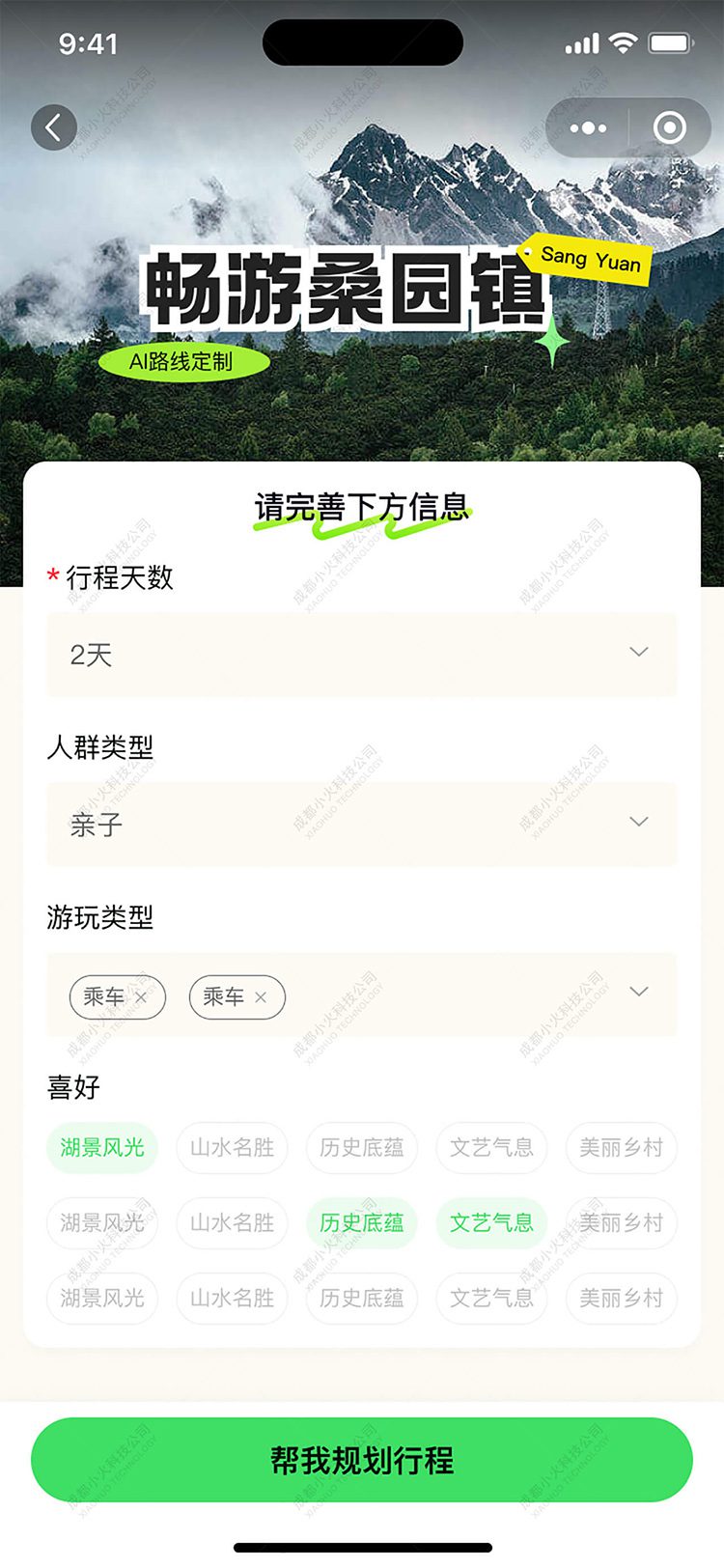
Task: Deselect 湖景风光 in the first preference row
Action: coord(101,1149)
